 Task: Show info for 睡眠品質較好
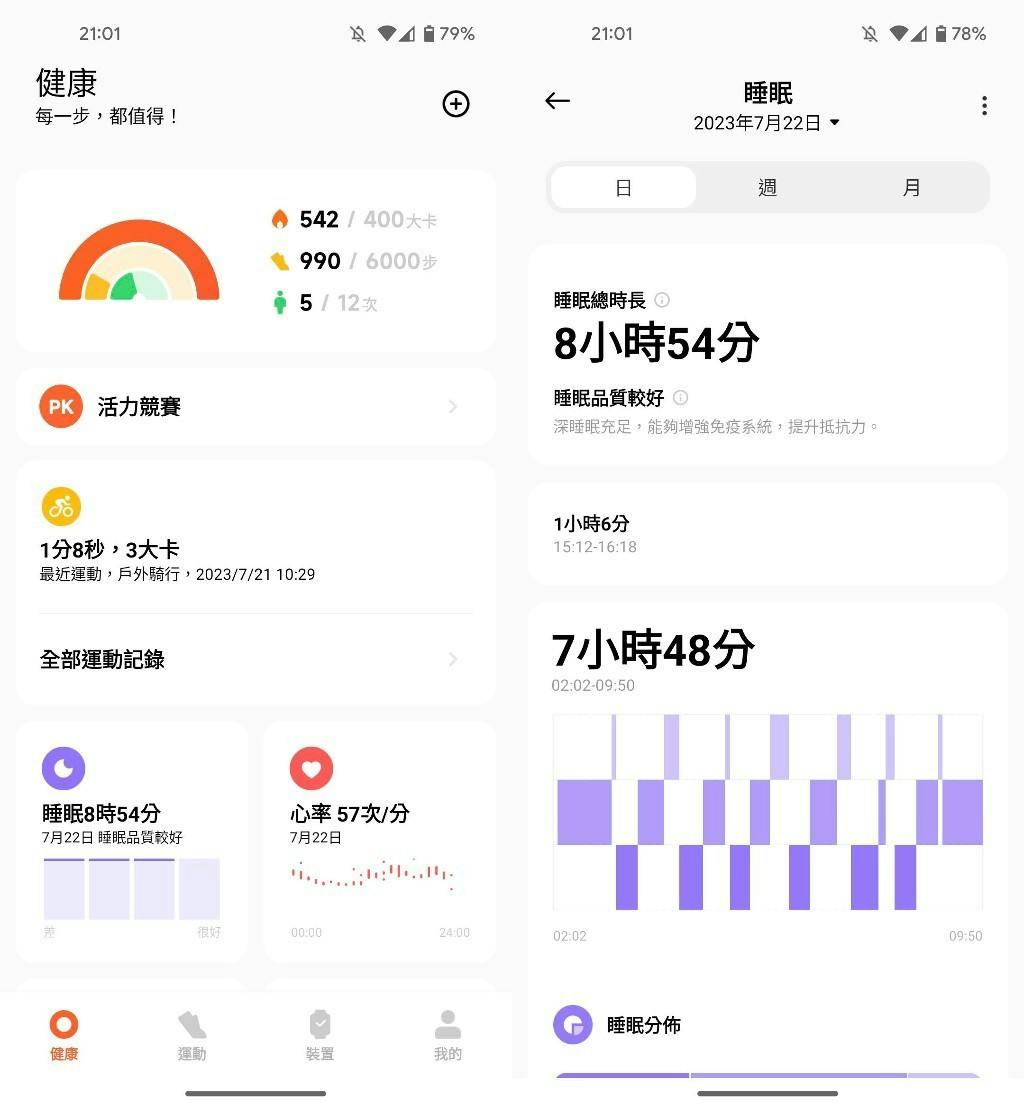(680, 398)
